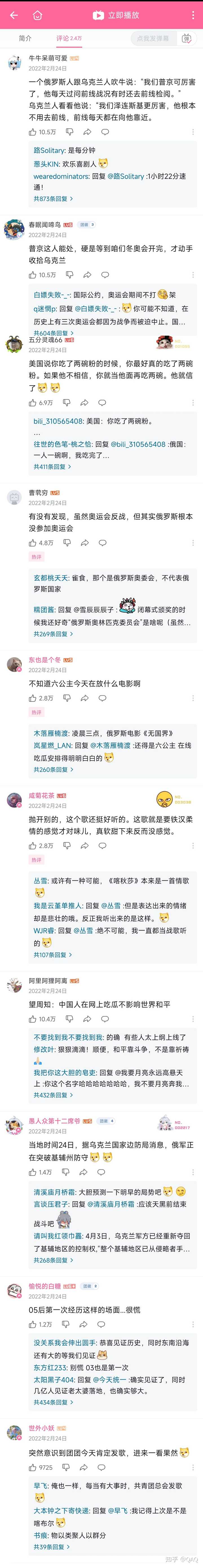Like 世外小妖's comment with 9725 likes

tap(33, 1467)
